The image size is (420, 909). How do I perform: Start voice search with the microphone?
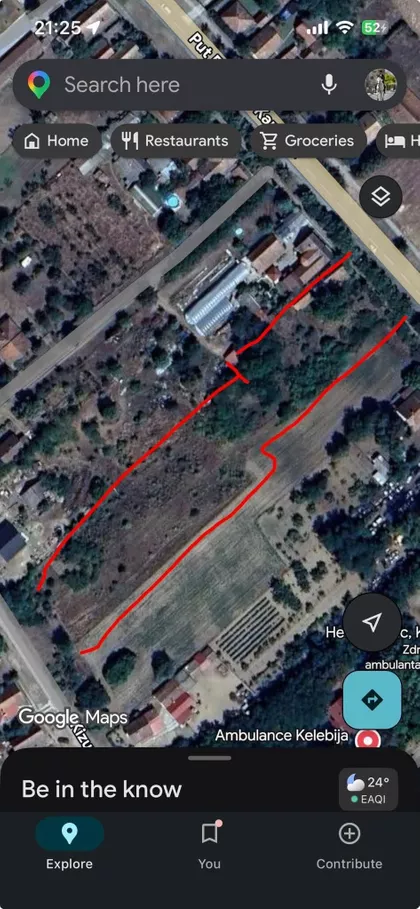(329, 85)
